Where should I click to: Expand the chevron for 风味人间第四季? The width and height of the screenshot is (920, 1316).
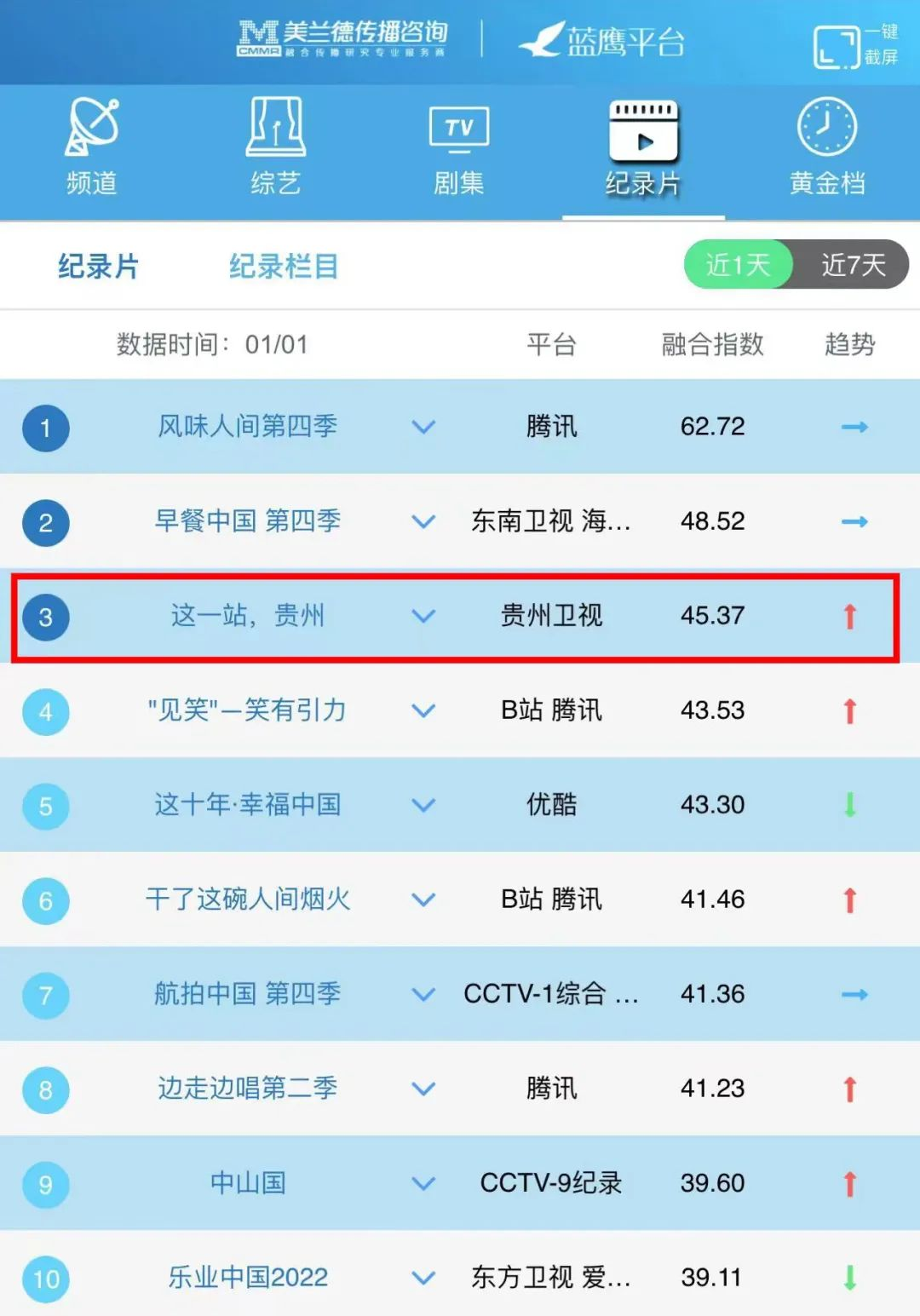click(x=423, y=427)
